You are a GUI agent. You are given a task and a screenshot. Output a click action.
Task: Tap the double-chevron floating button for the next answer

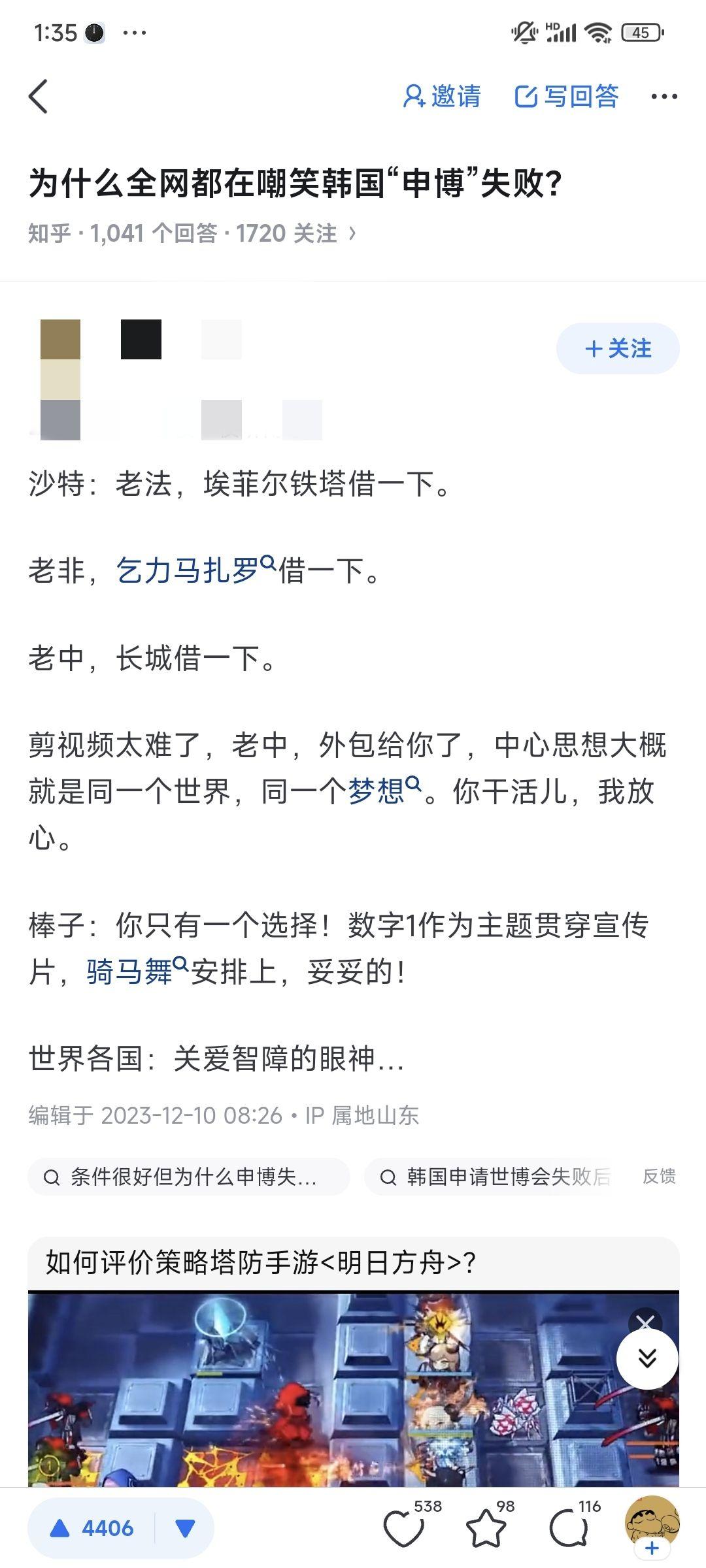click(x=647, y=1359)
